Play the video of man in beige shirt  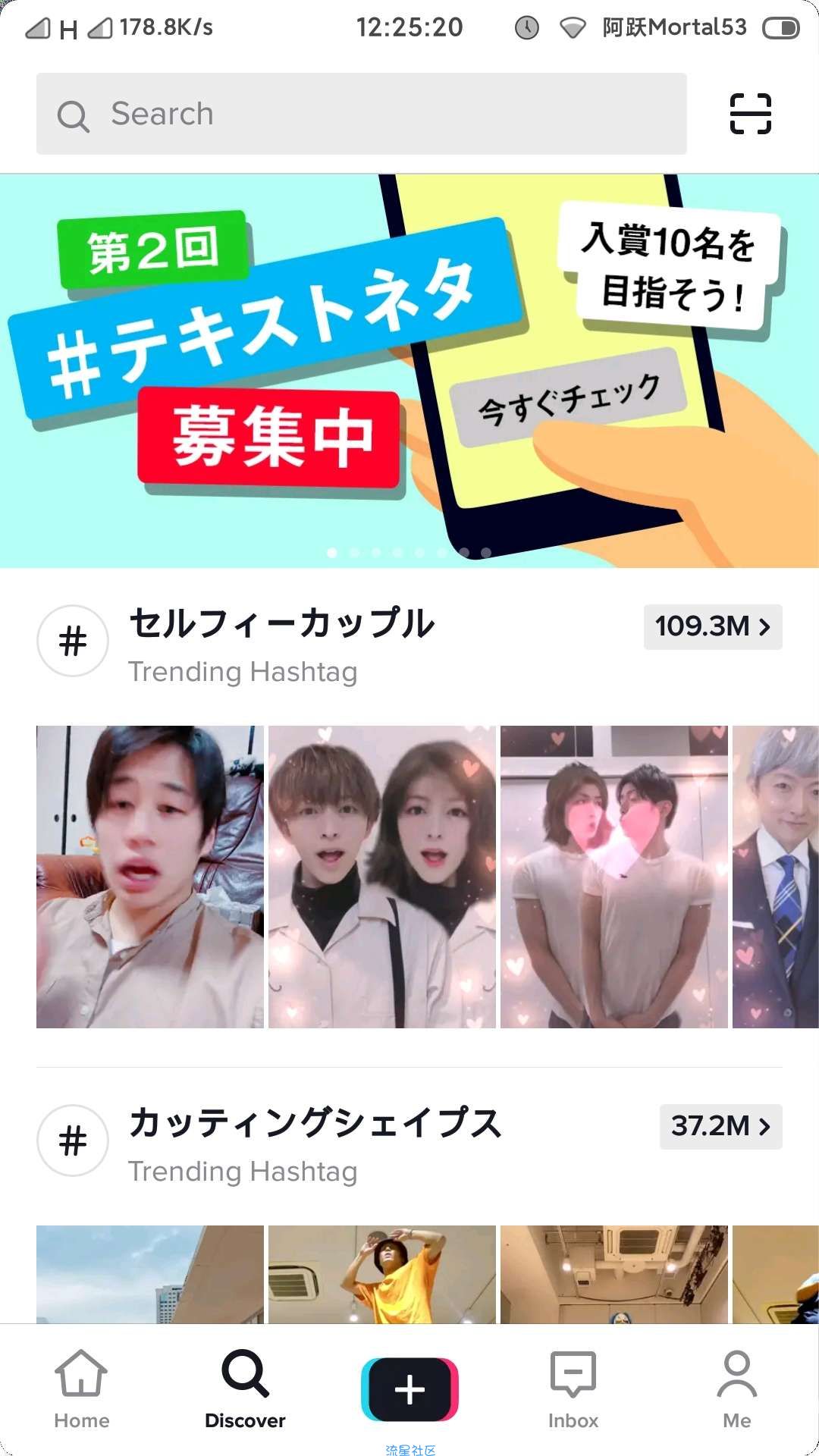click(150, 877)
